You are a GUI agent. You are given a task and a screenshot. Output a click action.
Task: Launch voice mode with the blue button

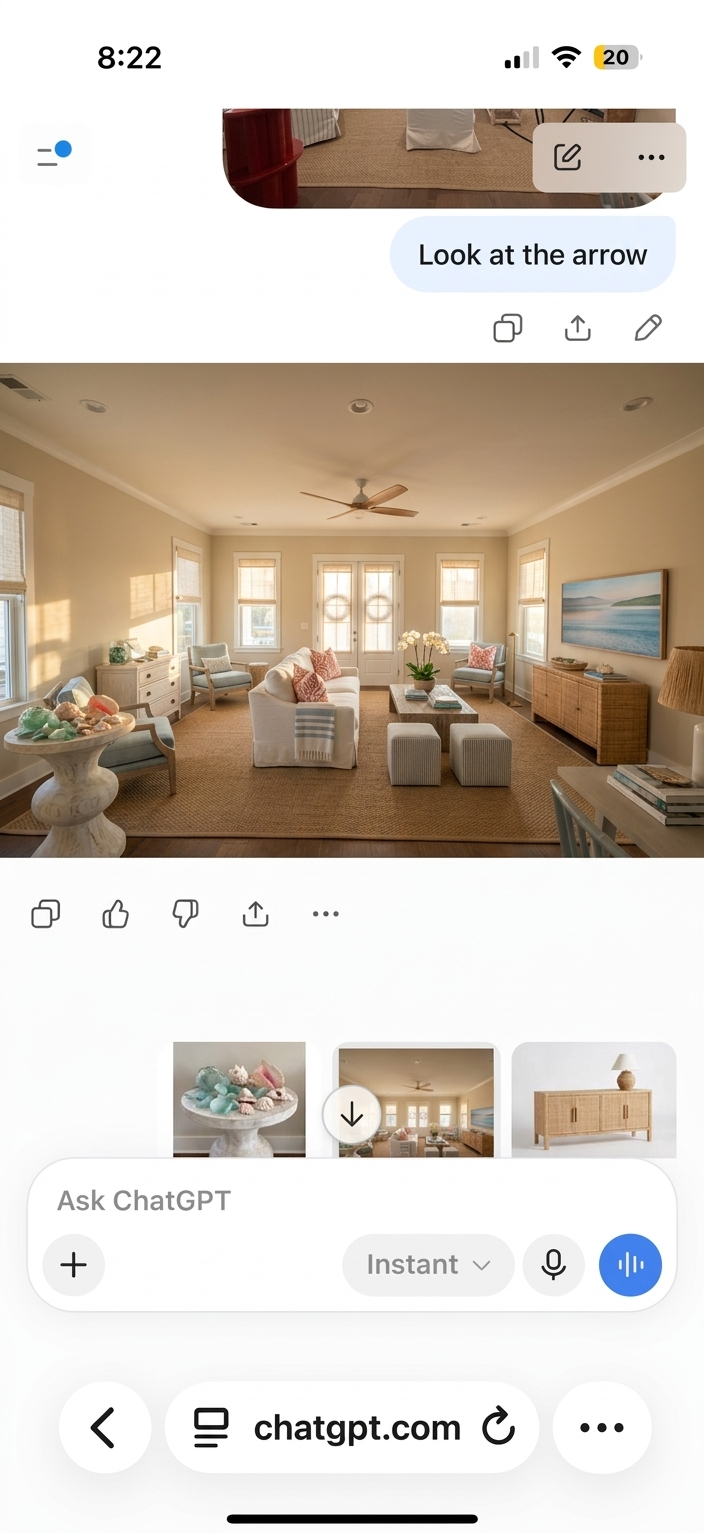coord(630,1265)
